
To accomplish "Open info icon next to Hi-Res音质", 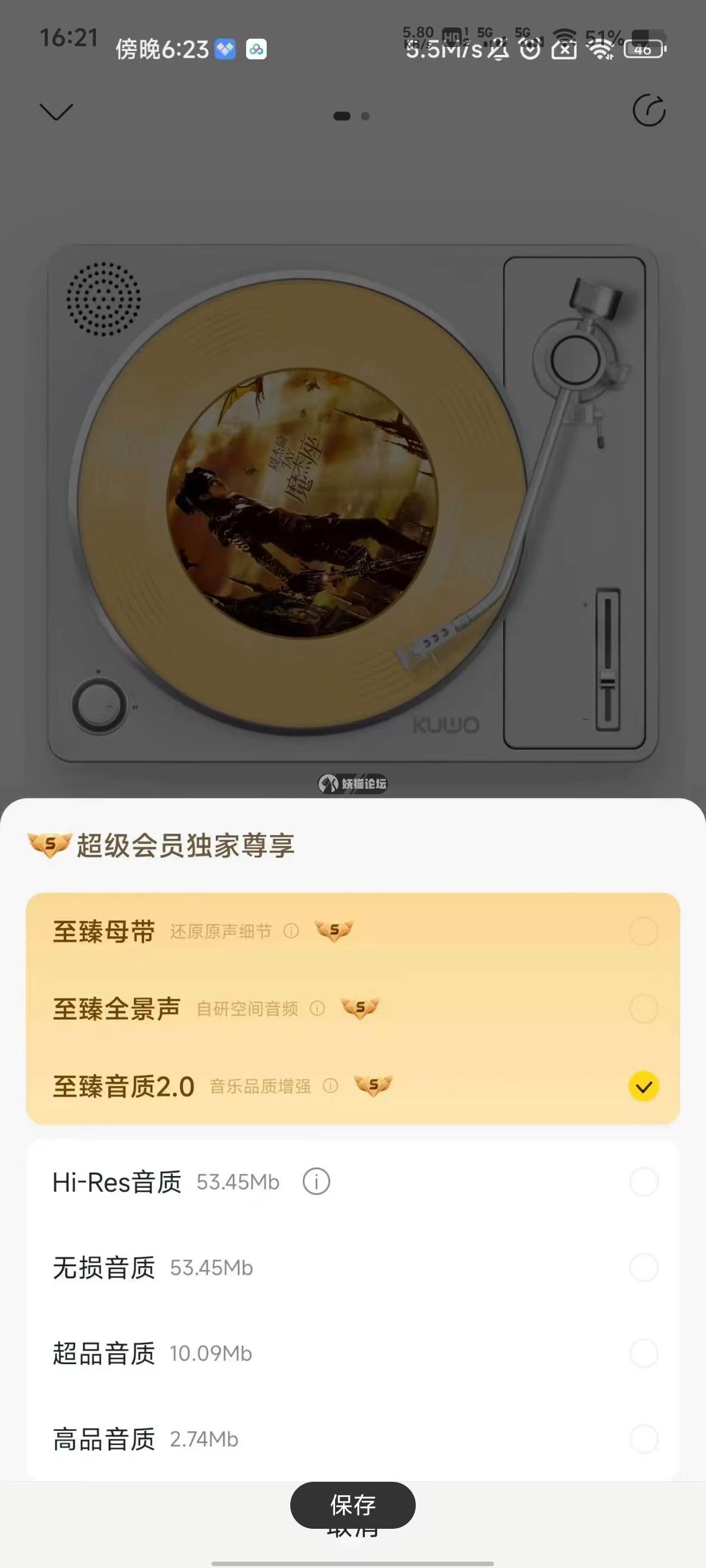I will [316, 1182].
